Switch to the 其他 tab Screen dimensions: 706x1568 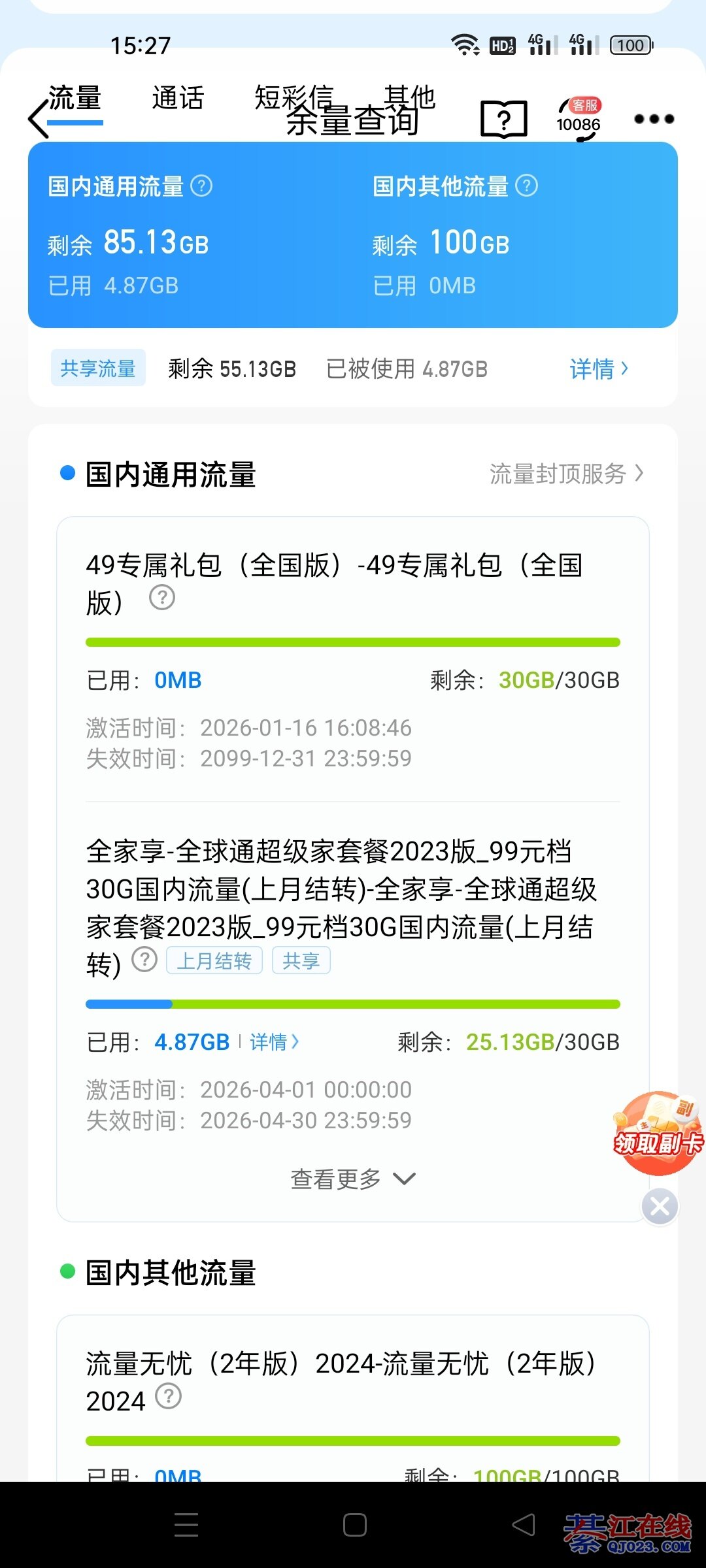coord(409,97)
